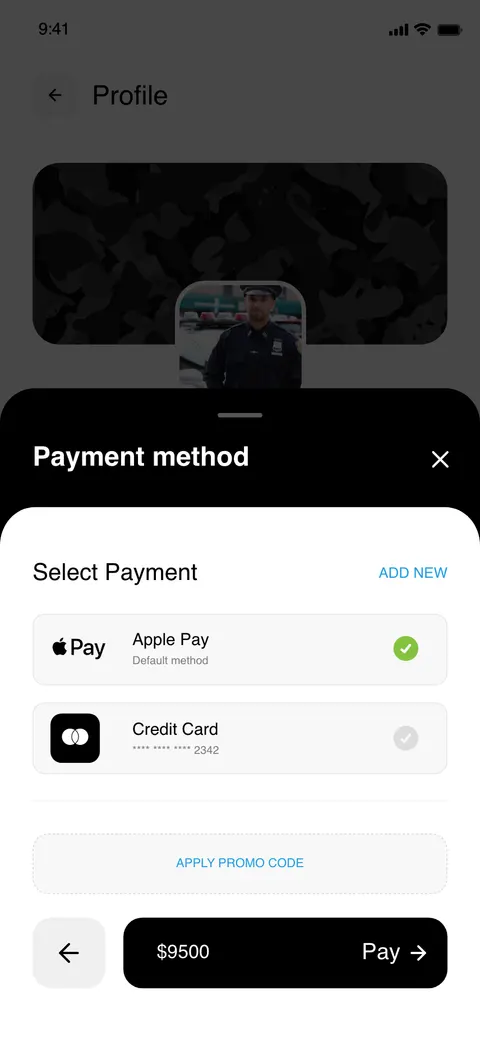Go back with the bottom arrow button
Screen dimensions: 480x1039
pyautogui.click(x=69, y=953)
